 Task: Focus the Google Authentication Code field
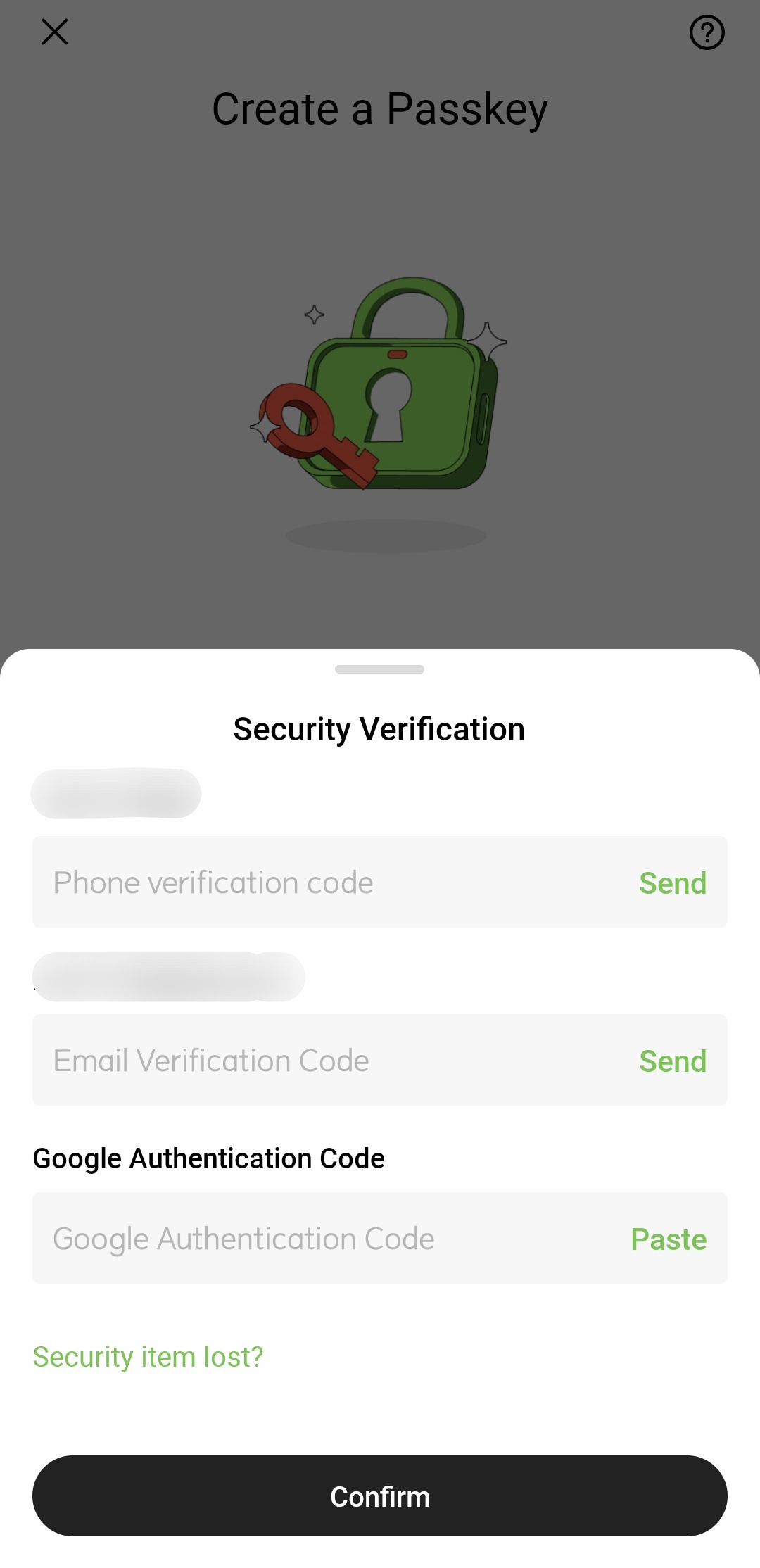317,1239
